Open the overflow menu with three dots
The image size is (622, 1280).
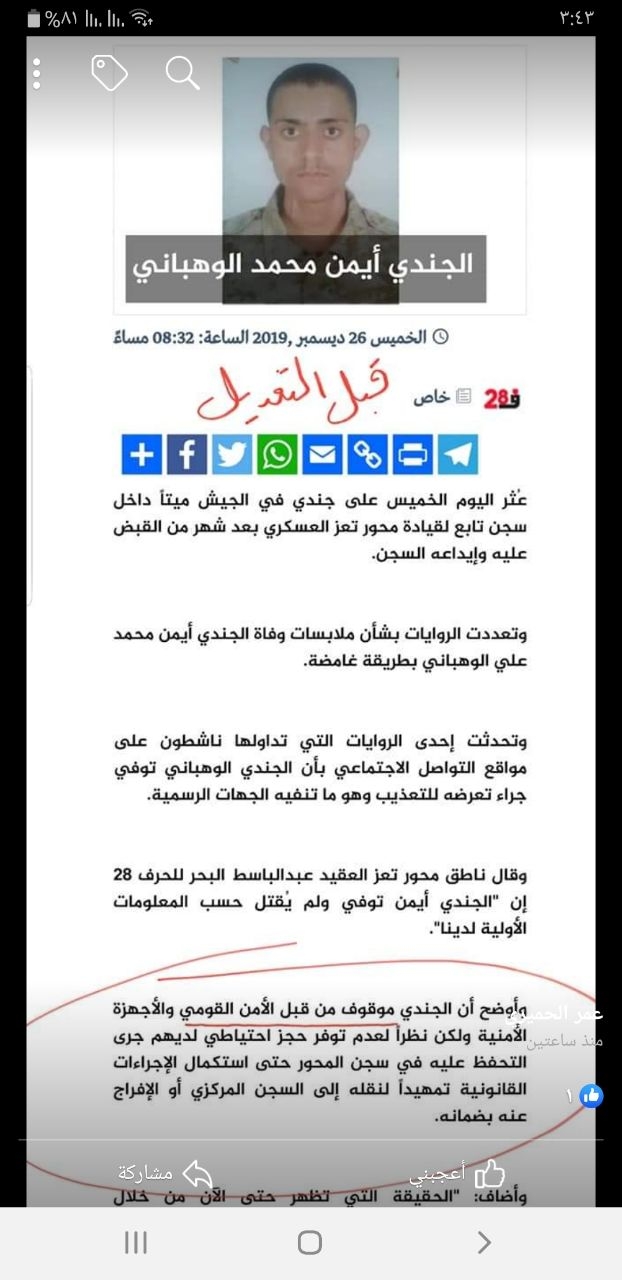click(37, 74)
